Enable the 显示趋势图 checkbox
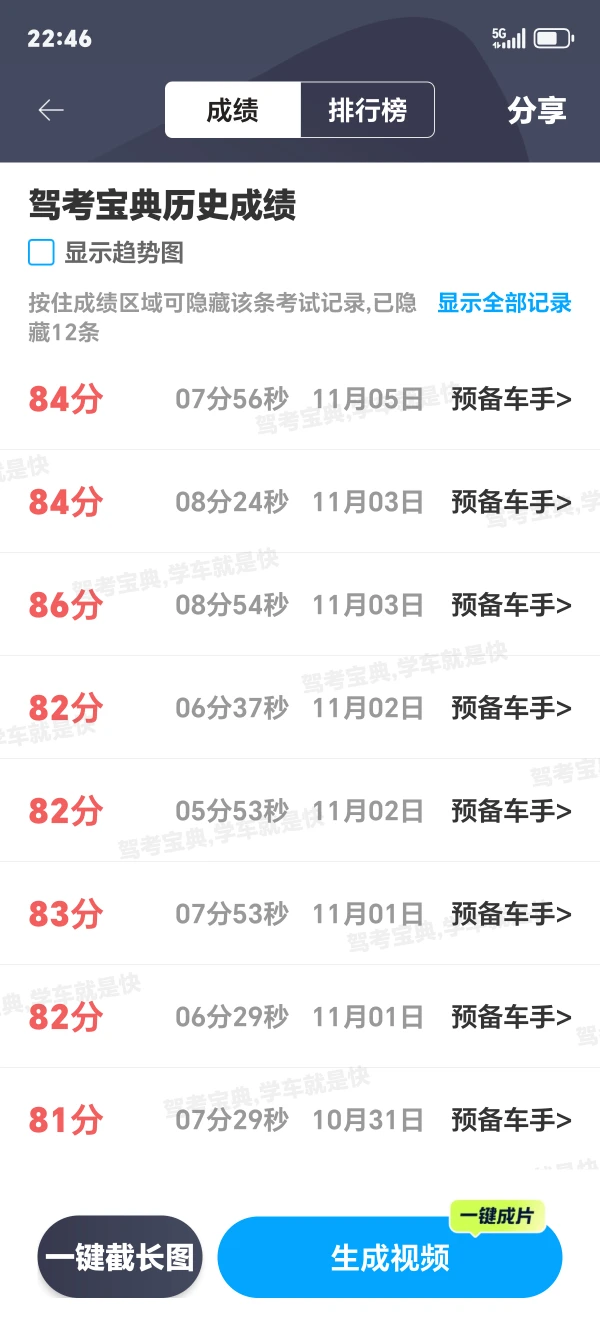Screen dimensions: 600x1326 pos(41,253)
